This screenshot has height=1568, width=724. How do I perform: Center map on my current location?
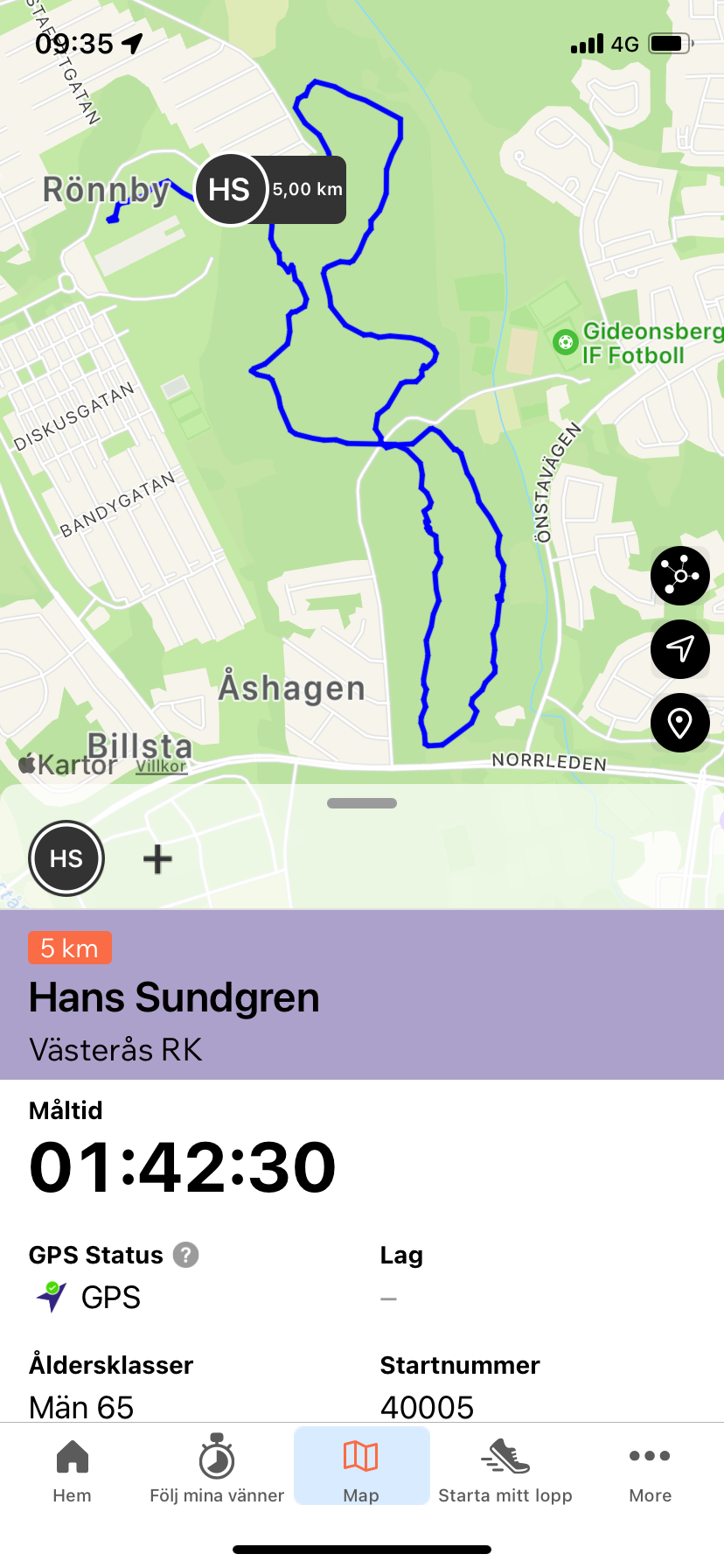tap(680, 649)
